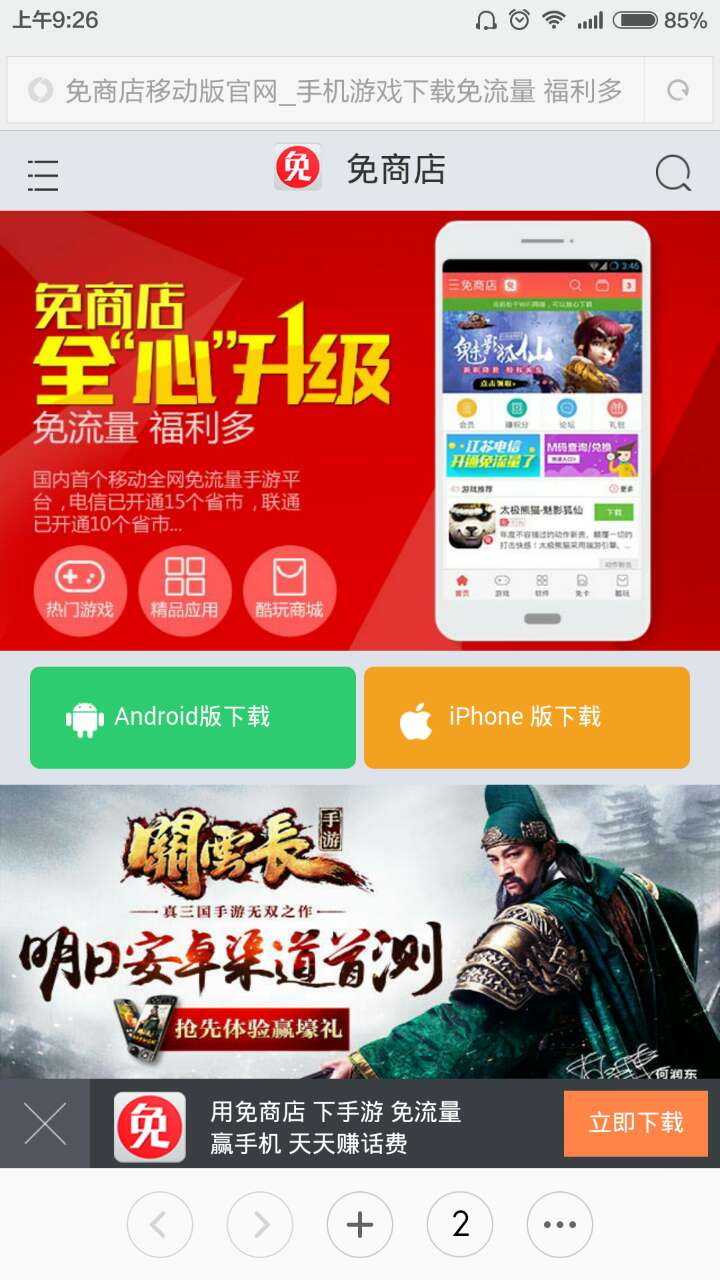Screen dimensions: 720x1280
Task: Open the search magnifier icon
Action: click(673, 174)
